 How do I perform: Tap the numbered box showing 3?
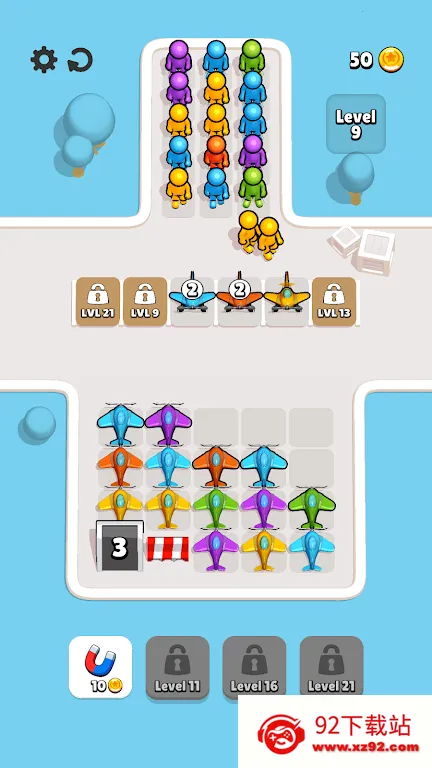click(x=120, y=546)
